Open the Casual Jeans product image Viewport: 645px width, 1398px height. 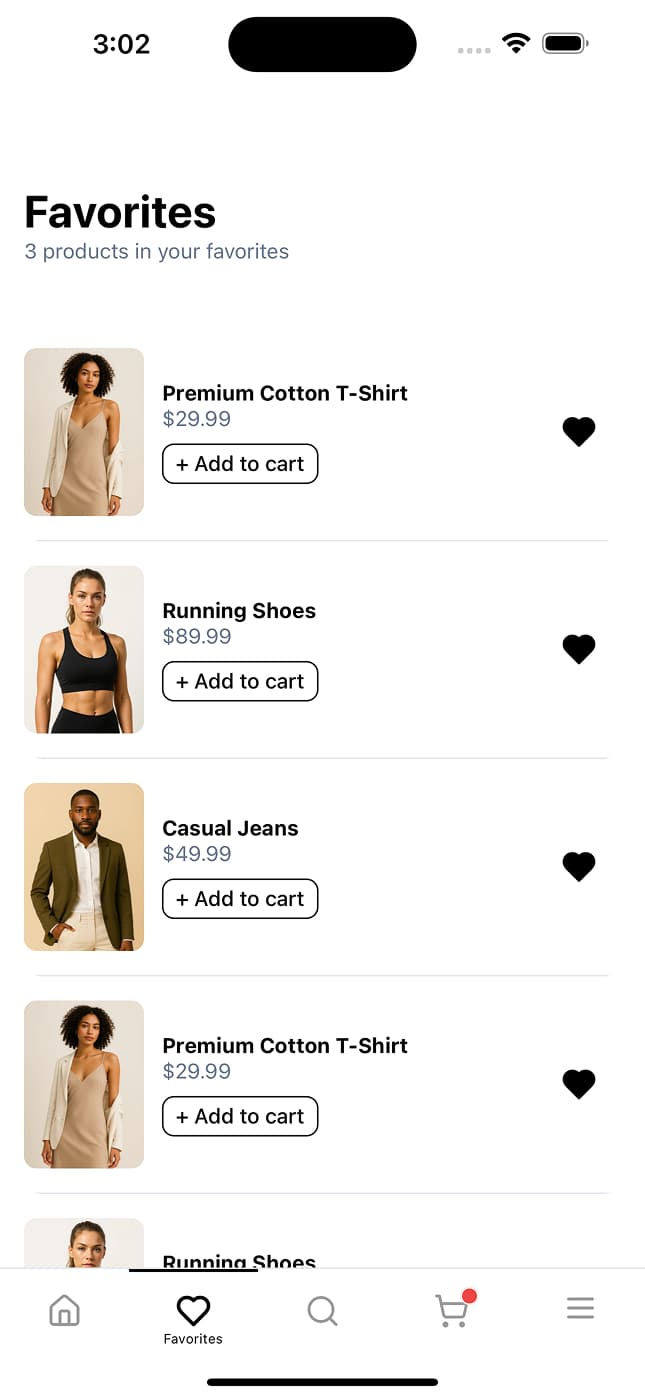84,866
